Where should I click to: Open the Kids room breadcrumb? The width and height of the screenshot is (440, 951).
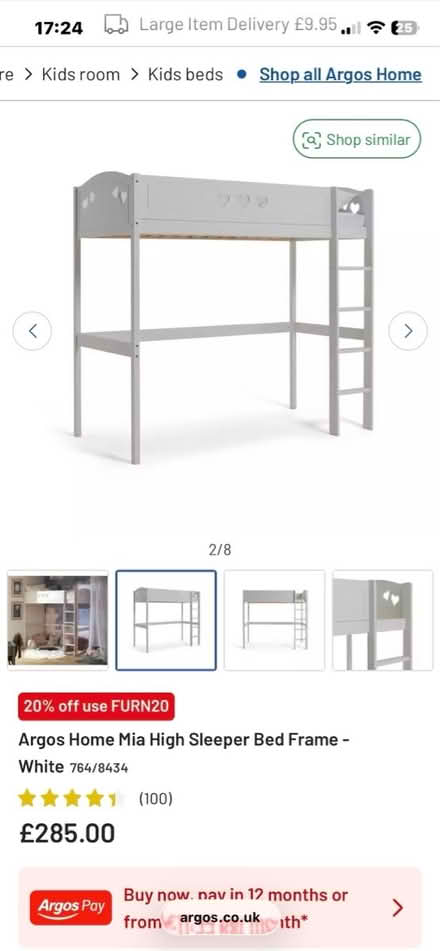coord(81,75)
